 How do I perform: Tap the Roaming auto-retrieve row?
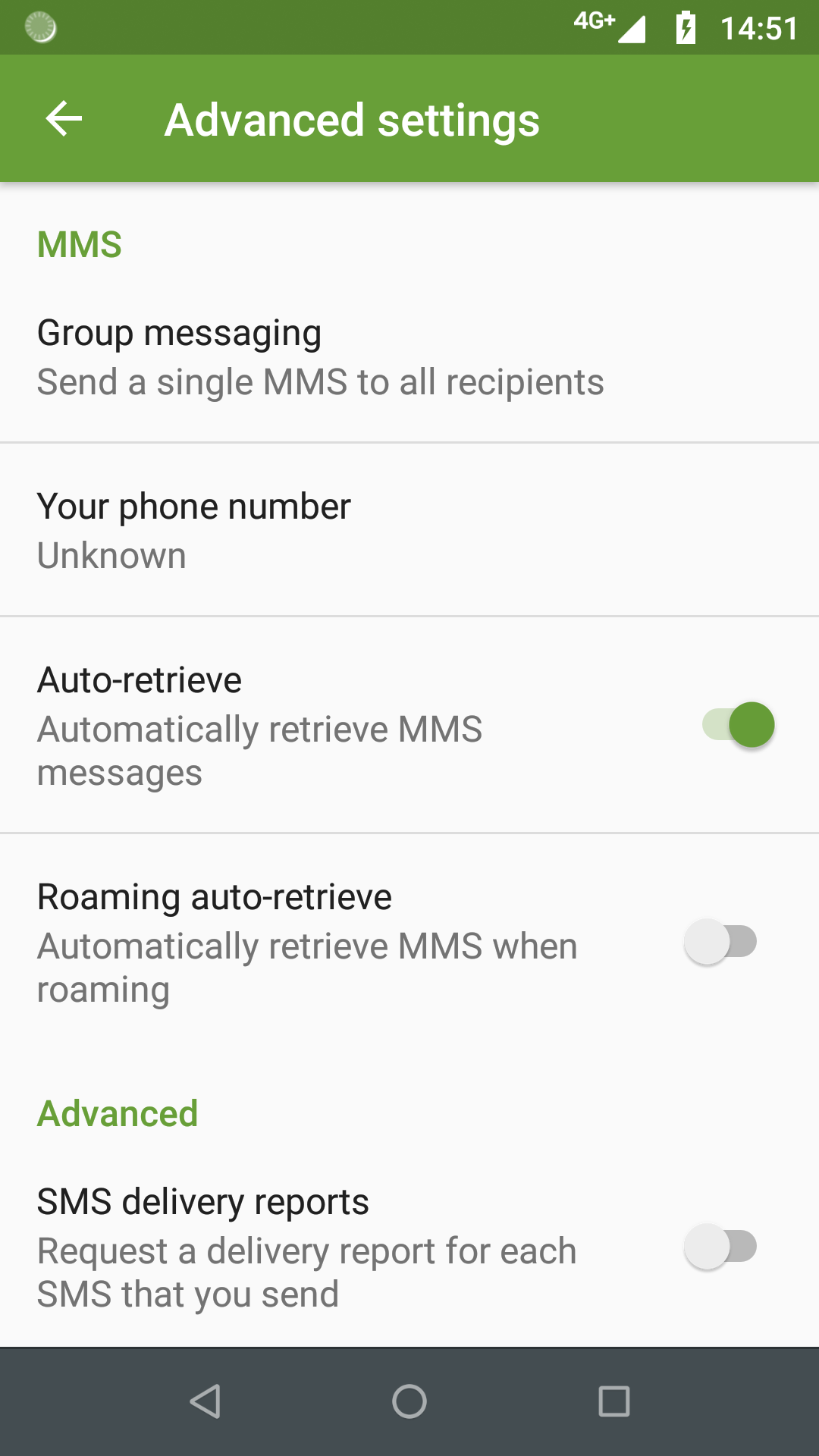tap(318, 940)
